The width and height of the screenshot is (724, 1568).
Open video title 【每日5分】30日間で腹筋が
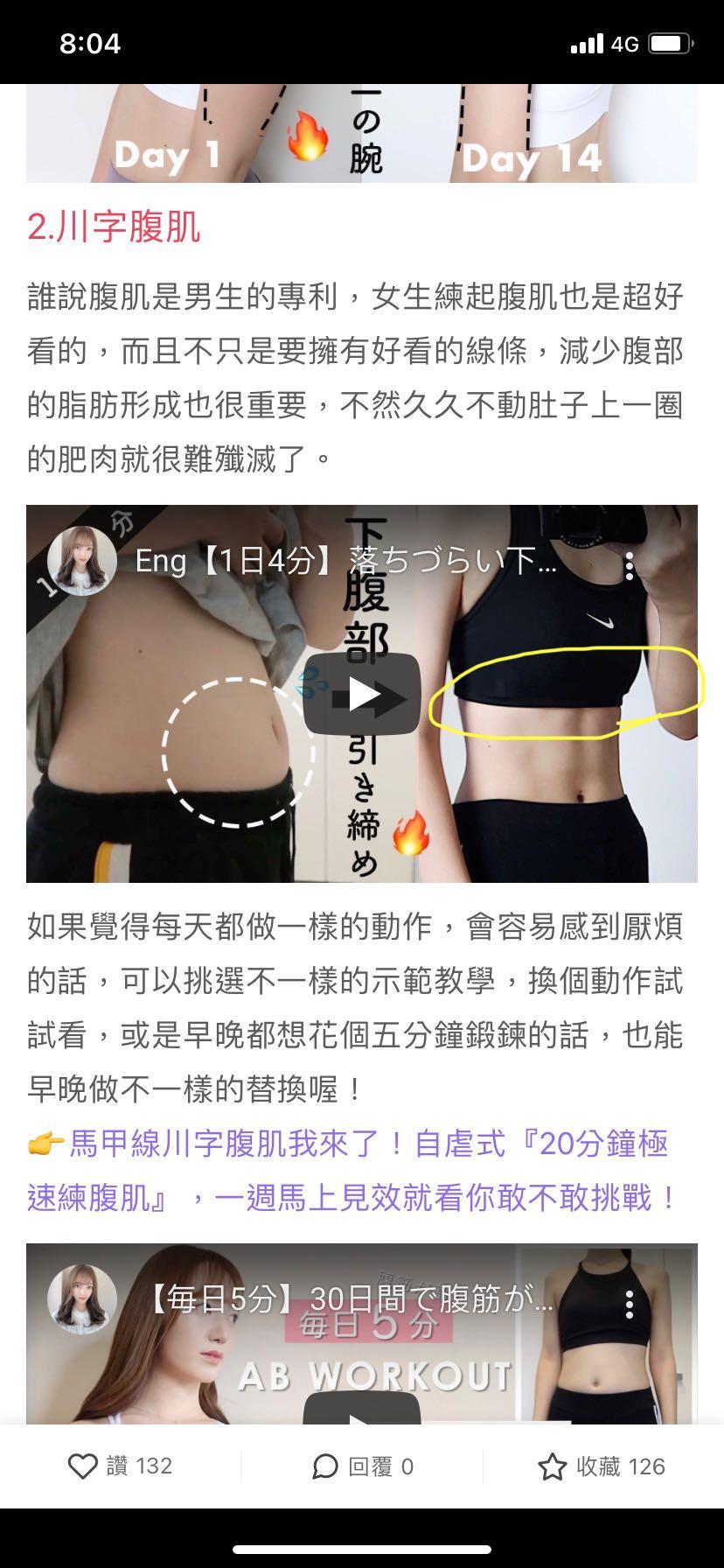tap(350, 1299)
